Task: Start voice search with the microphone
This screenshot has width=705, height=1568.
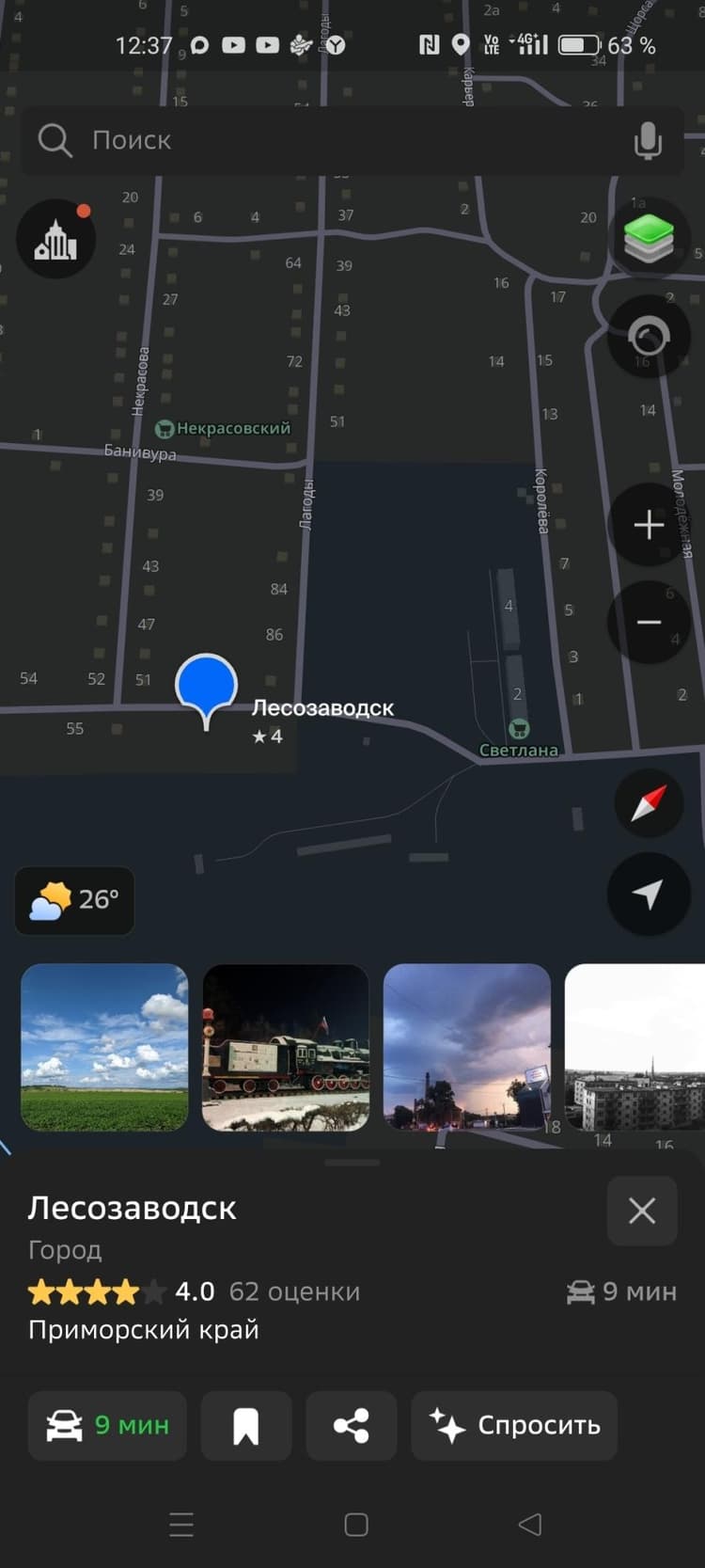Action: [x=648, y=140]
